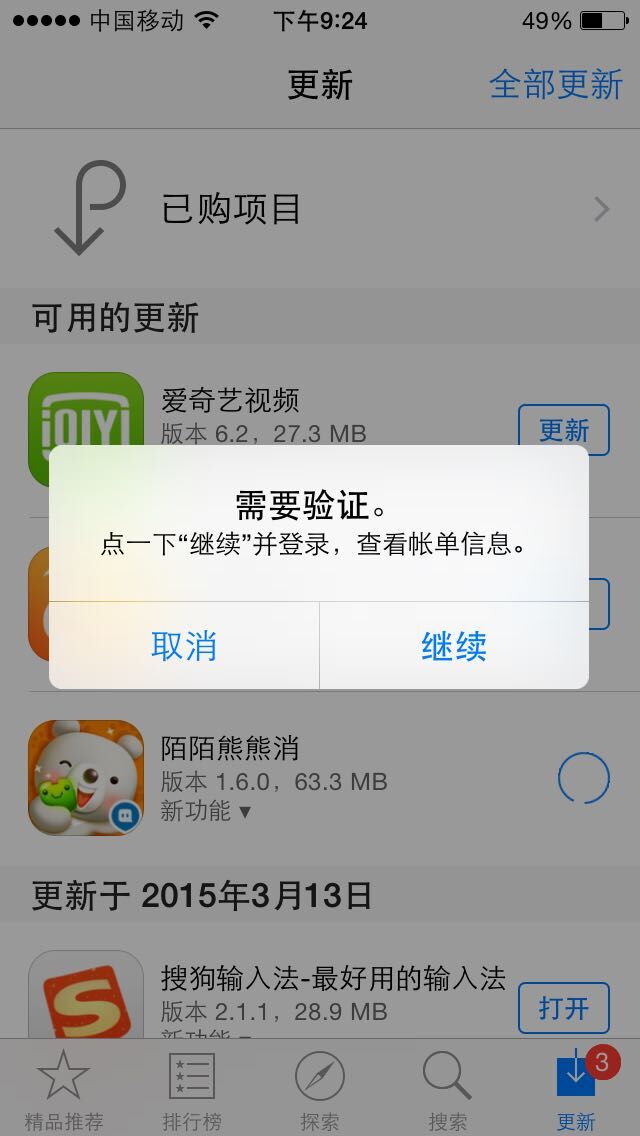
Task: Stop the 陌陌熊熊消 download progress circle
Action: click(x=582, y=778)
